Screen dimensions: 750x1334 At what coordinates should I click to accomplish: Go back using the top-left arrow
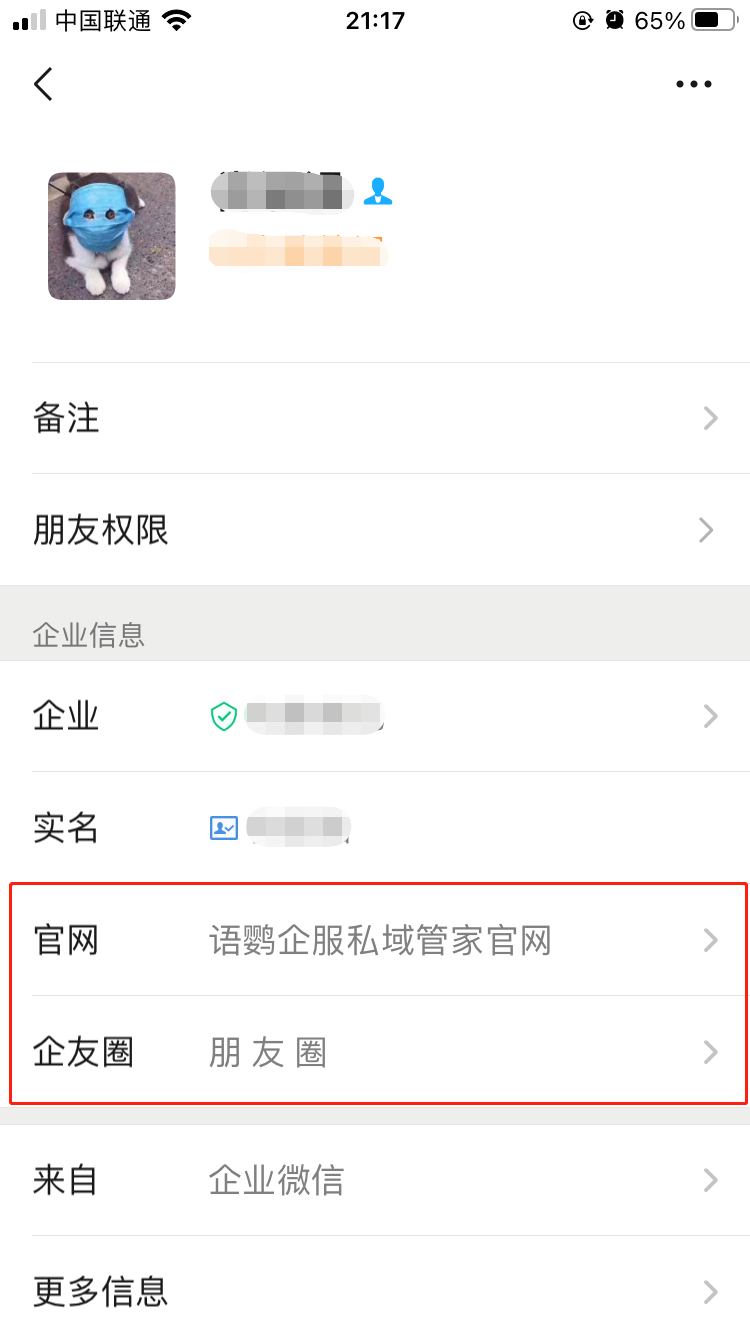click(43, 84)
